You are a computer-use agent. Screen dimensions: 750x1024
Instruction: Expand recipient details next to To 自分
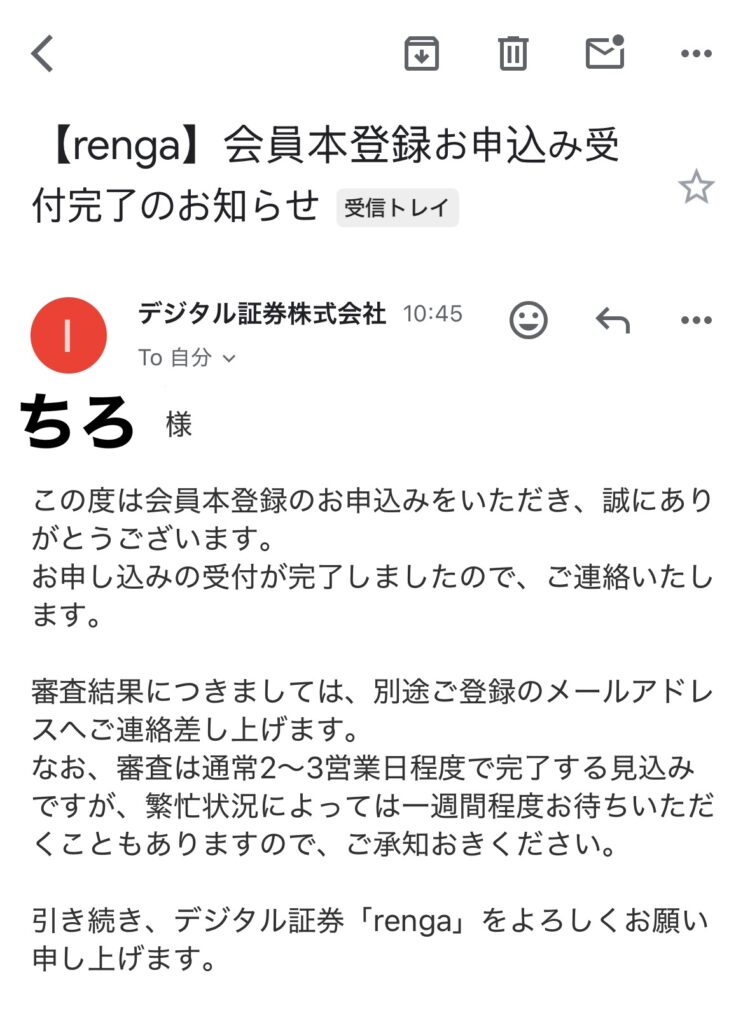click(x=229, y=358)
